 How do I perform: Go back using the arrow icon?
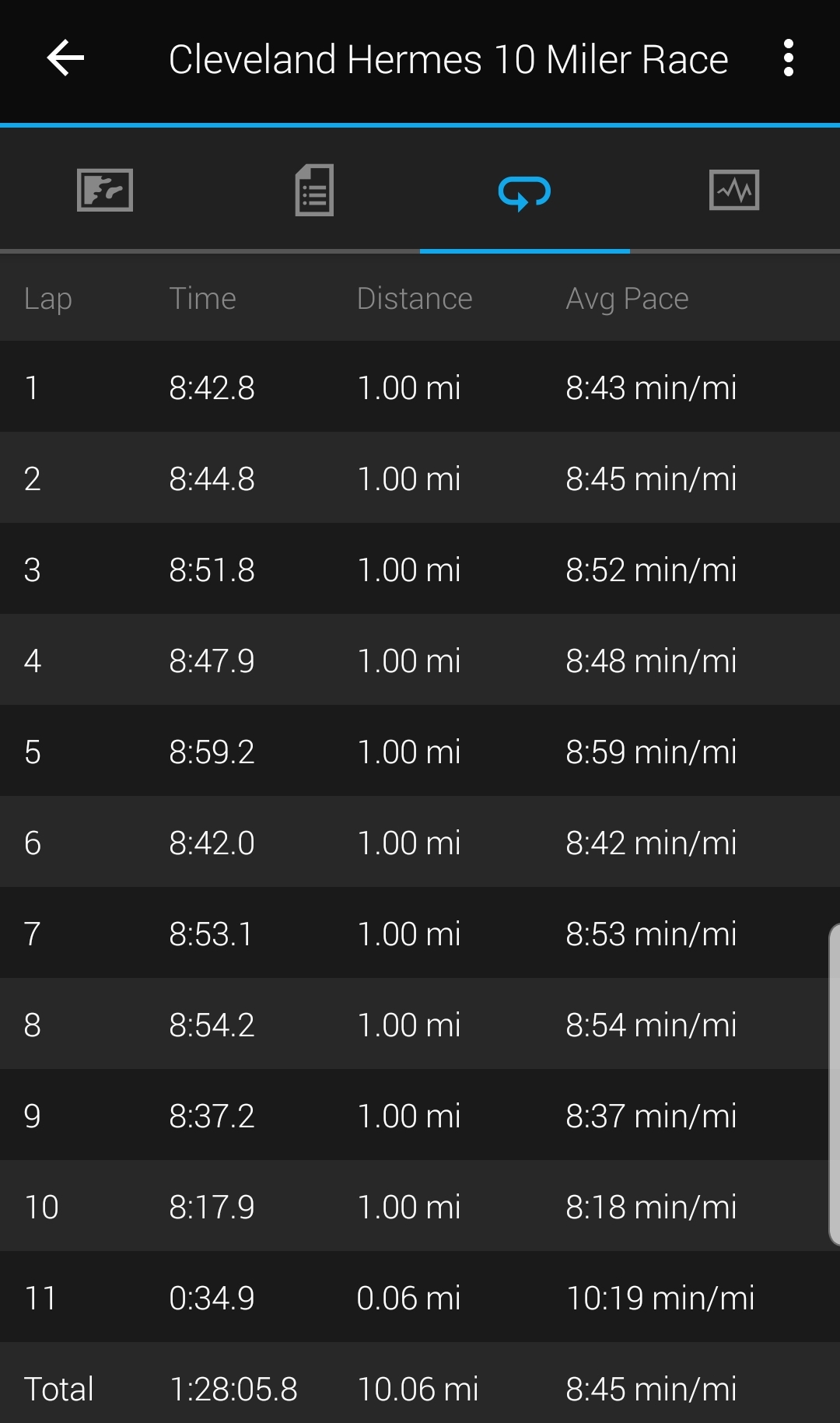(x=65, y=58)
